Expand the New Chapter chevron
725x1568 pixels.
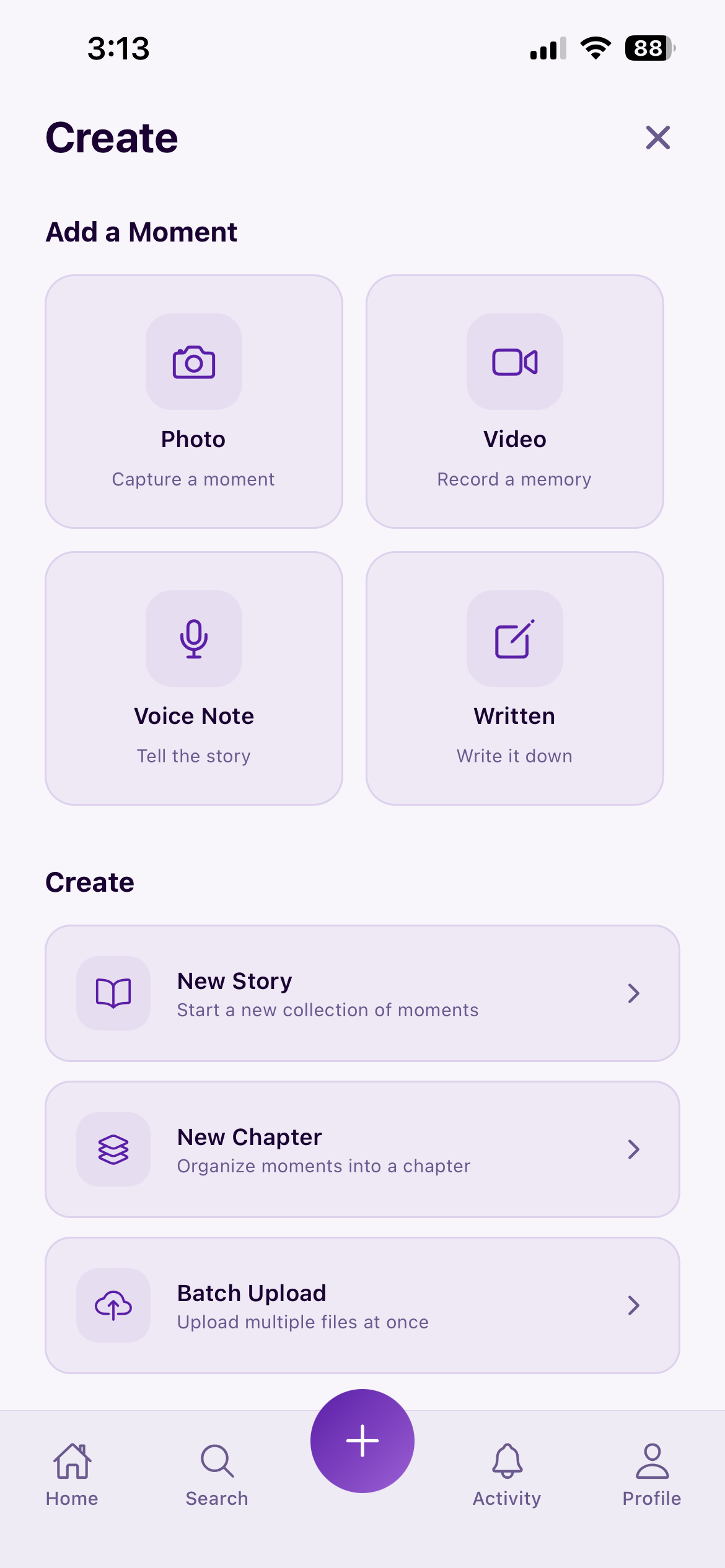pyautogui.click(x=634, y=1149)
